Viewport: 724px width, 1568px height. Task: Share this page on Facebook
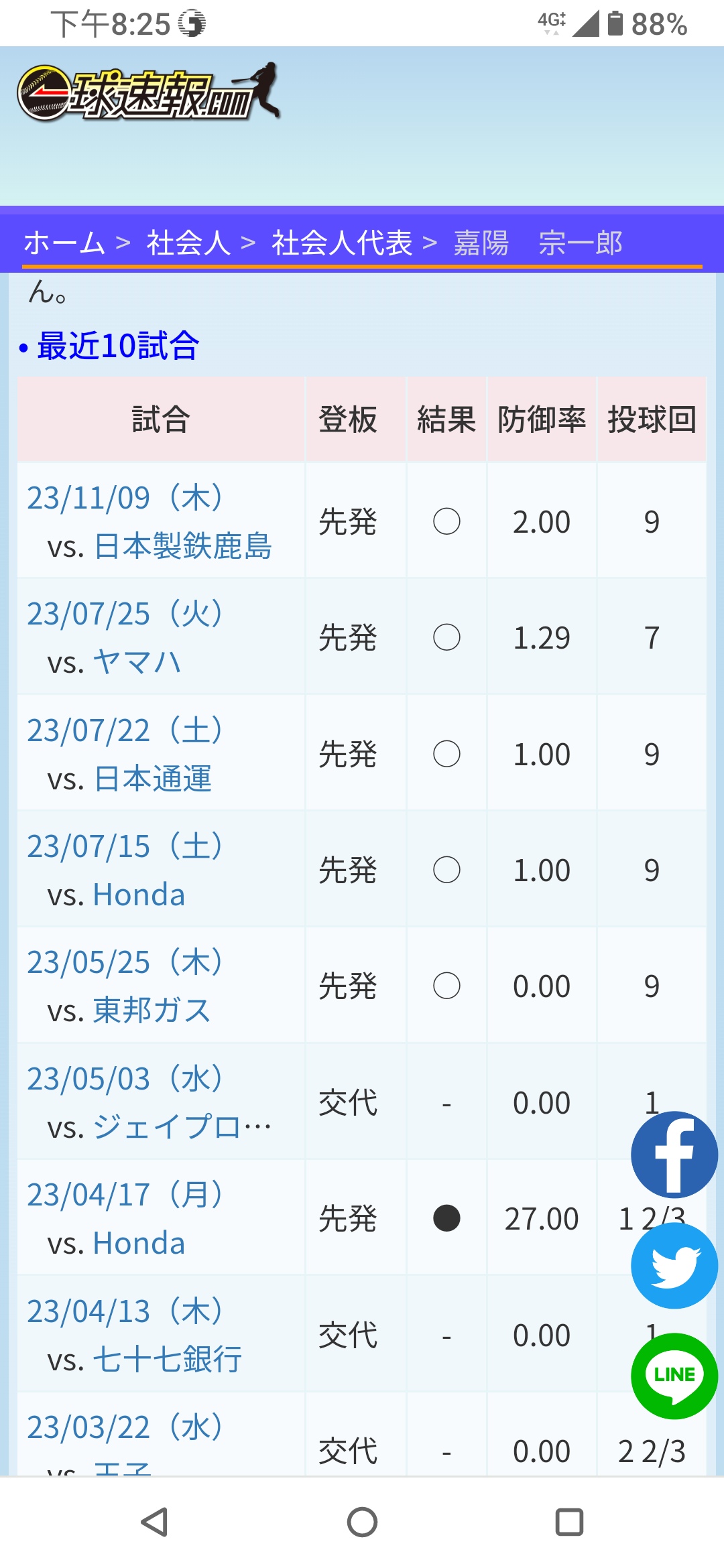pyautogui.click(x=674, y=1155)
